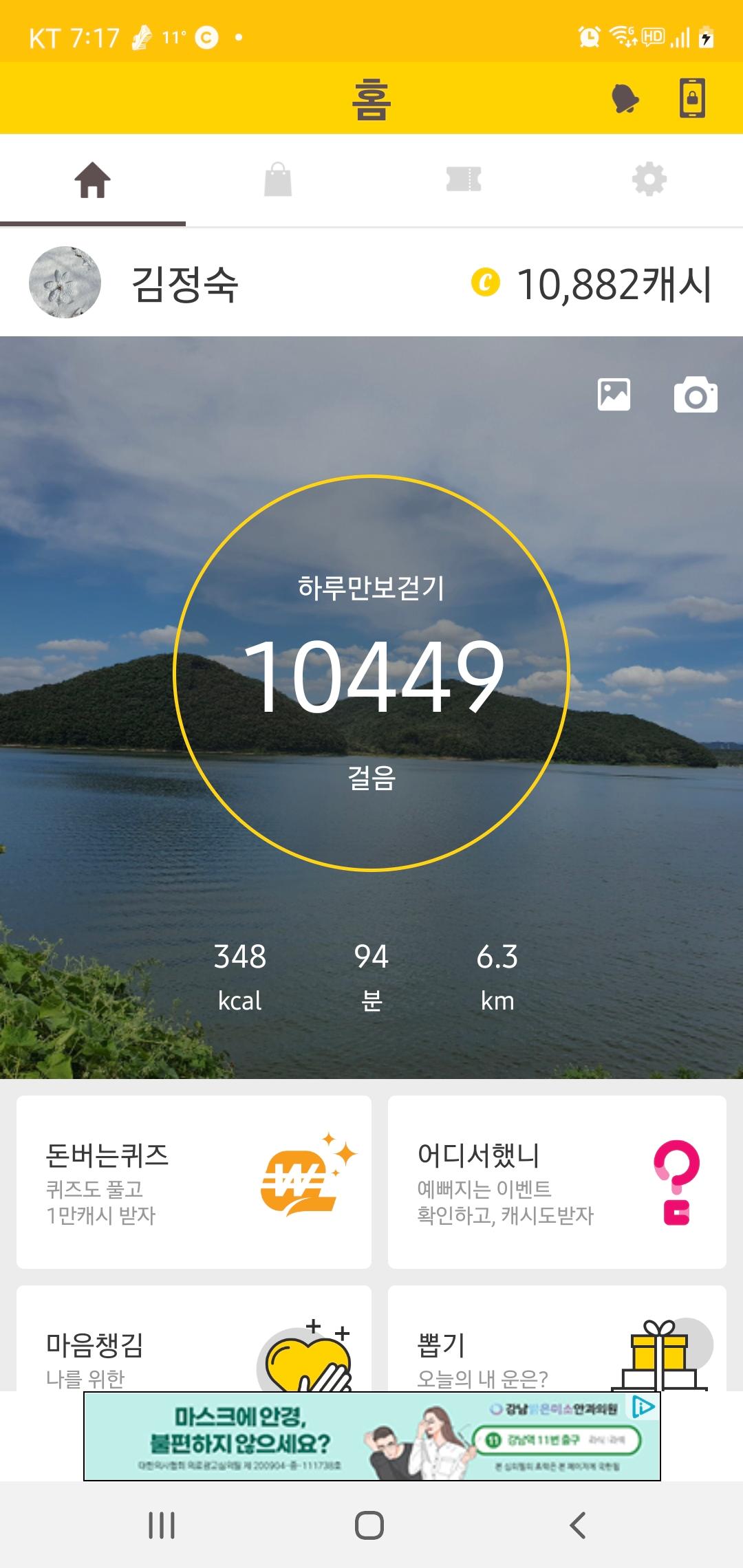The image size is (743, 1568).
Task: Open the 어디서했니 event card
Action: [x=557, y=1182]
